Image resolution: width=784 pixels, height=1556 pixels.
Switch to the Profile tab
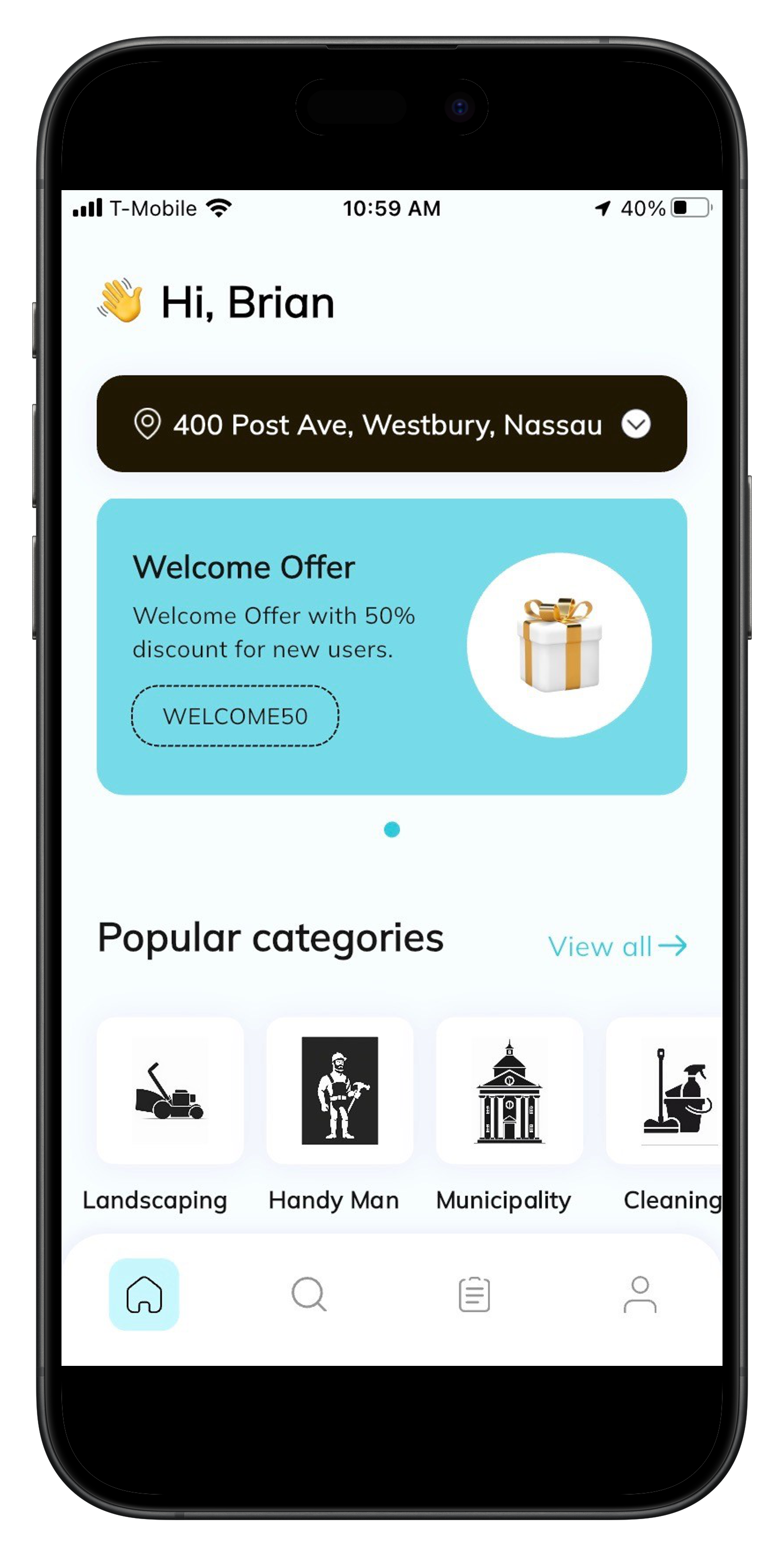(639, 1294)
